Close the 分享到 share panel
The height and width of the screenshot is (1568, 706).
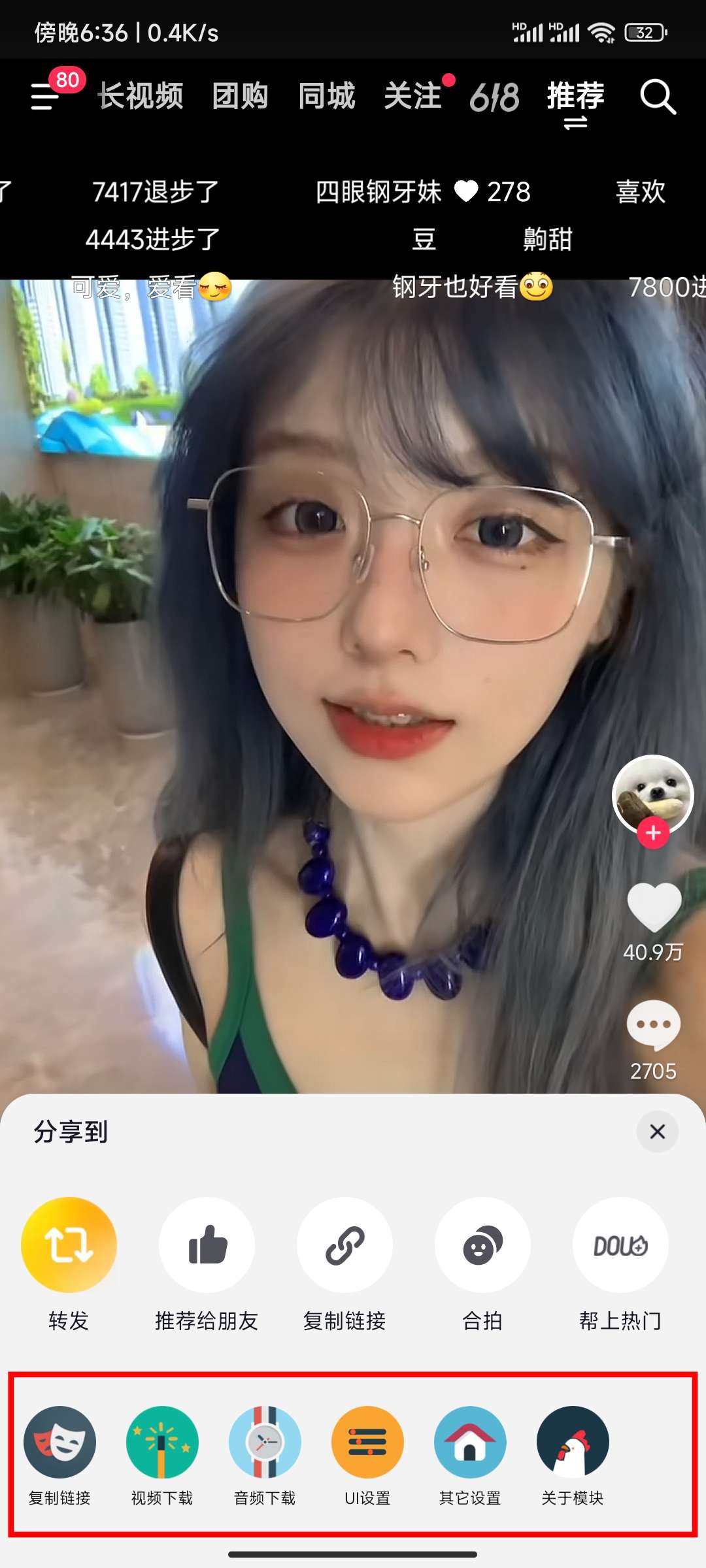[x=657, y=1132]
